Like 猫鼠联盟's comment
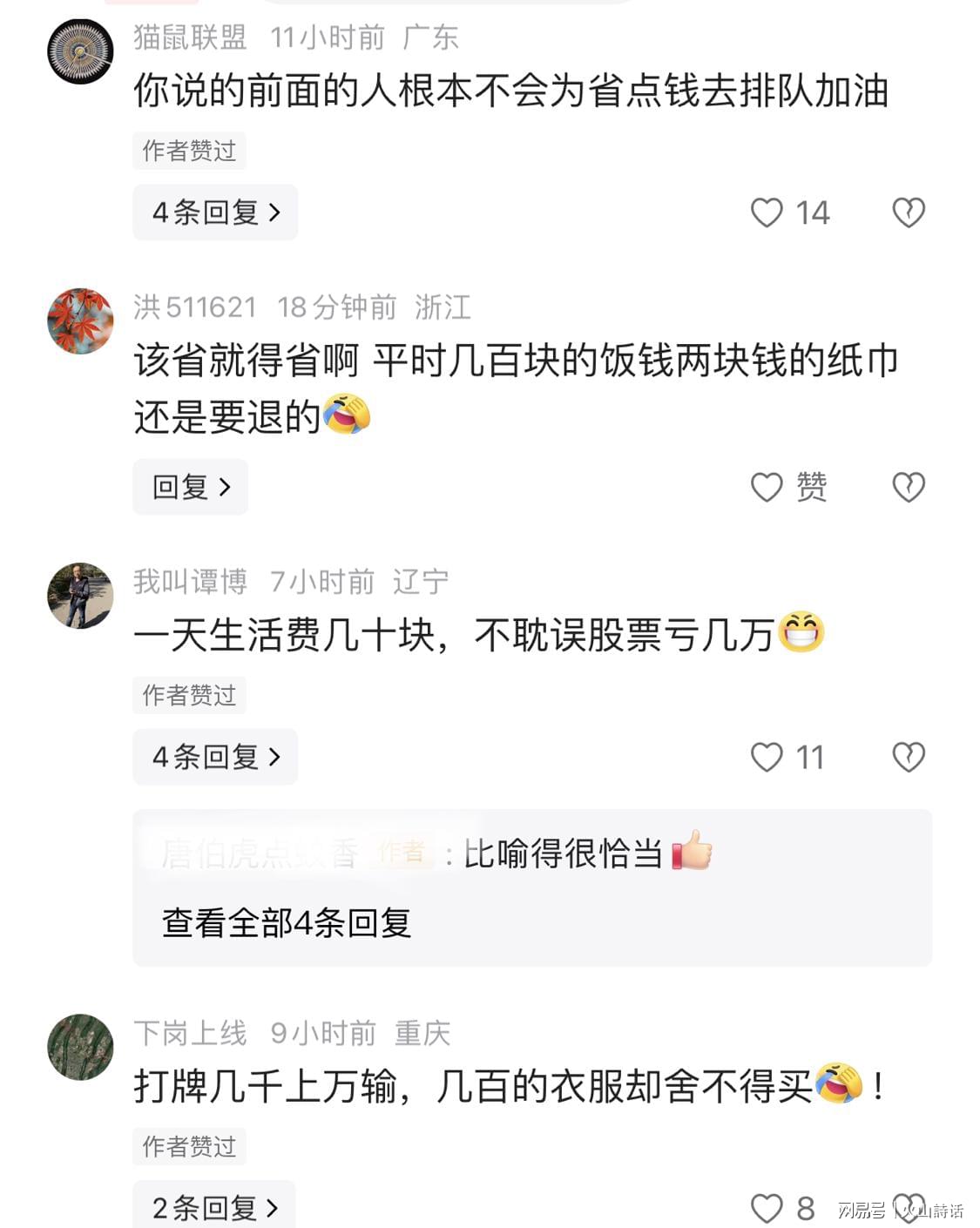 [767, 213]
